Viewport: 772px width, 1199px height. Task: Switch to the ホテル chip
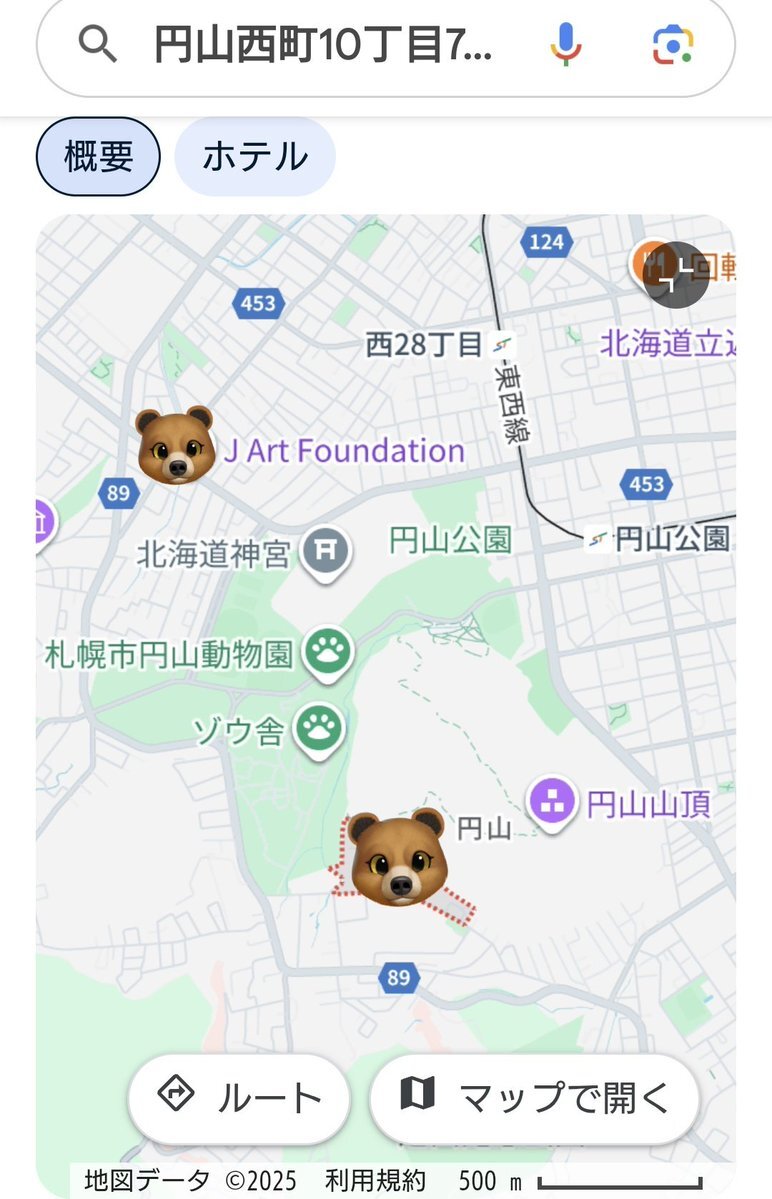coord(255,157)
